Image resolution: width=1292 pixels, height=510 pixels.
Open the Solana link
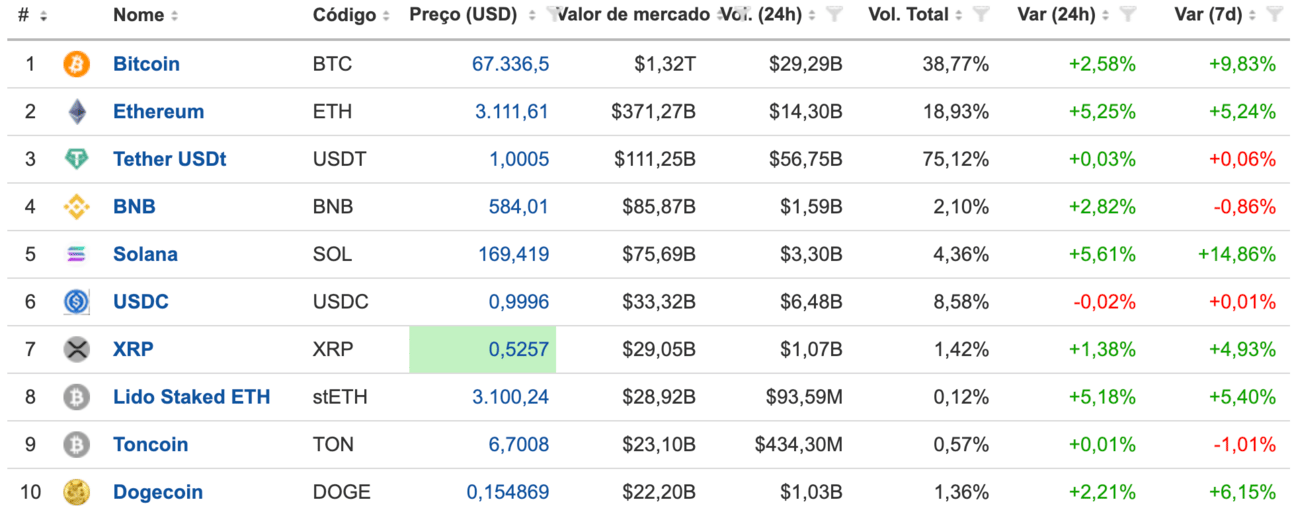145,254
